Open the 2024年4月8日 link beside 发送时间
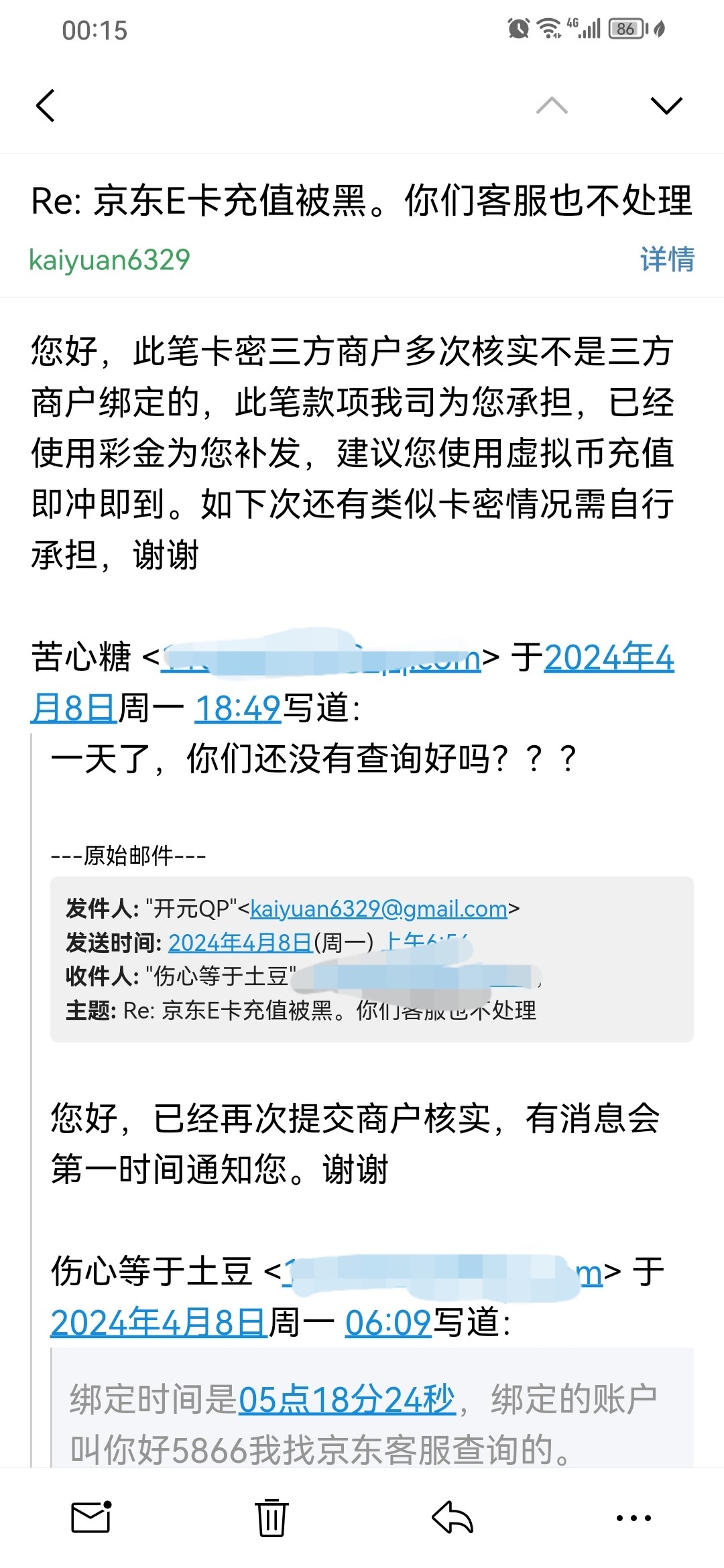Screen dimensions: 724x1568 (240, 943)
